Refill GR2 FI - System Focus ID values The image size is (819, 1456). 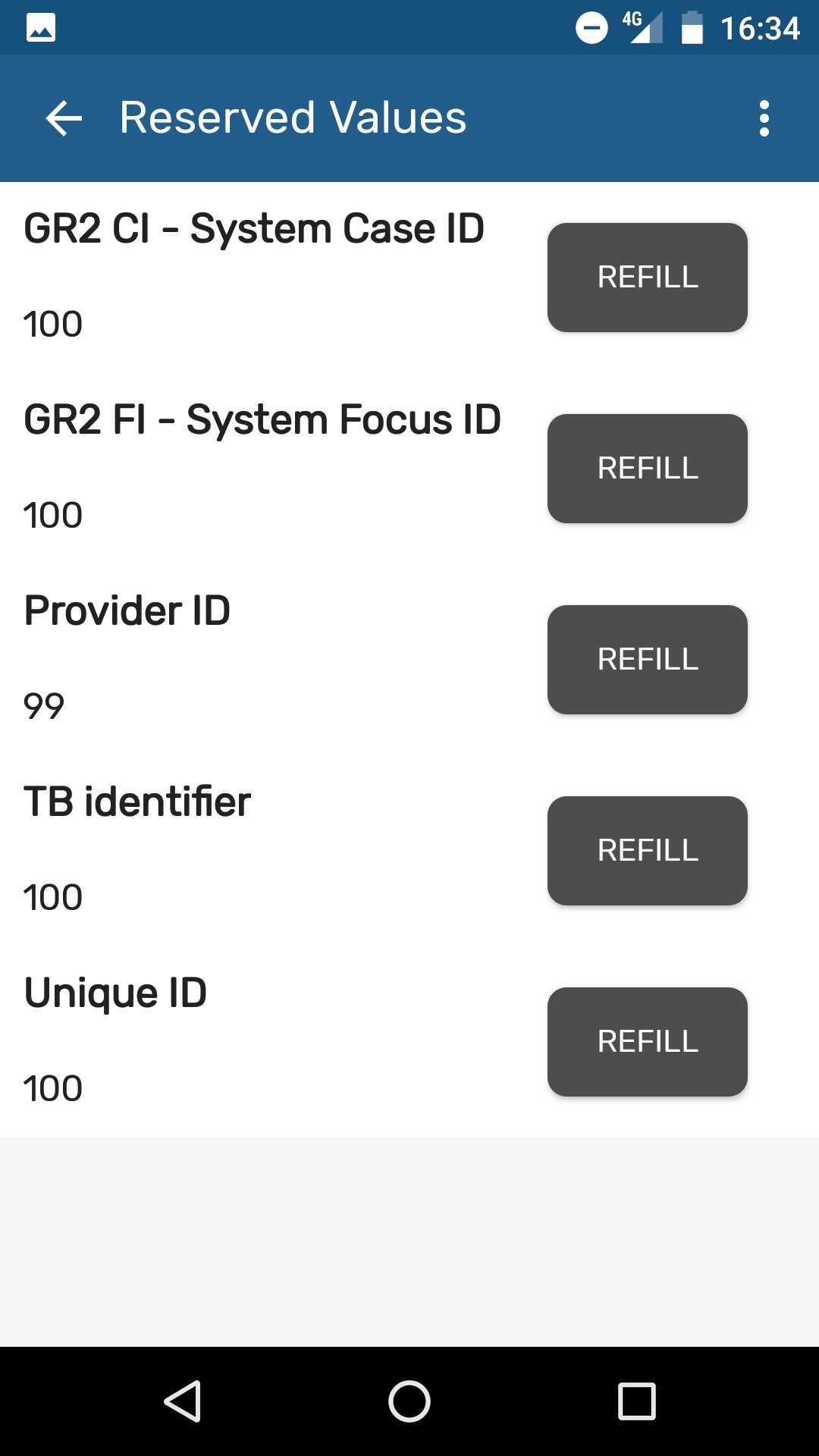[648, 469]
